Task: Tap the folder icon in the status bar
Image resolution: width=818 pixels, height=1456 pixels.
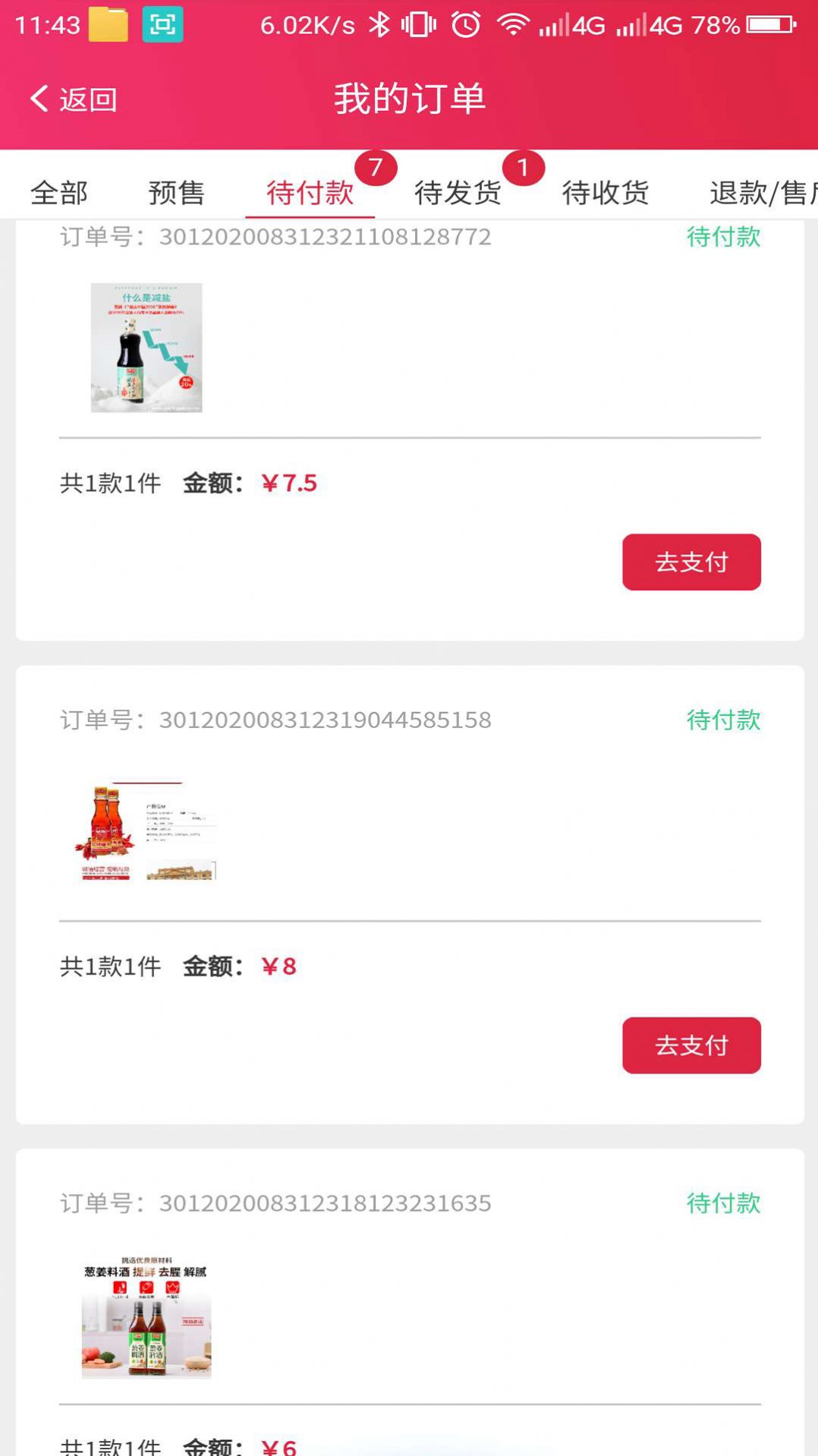Action: pyautogui.click(x=109, y=24)
